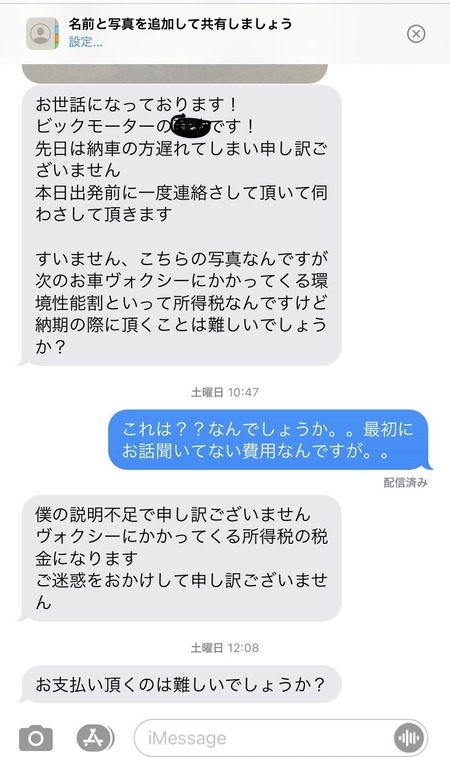The height and width of the screenshot is (757, 450).
Task: Record an audio message
Action: pyautogui.click(x=409, y=738)
